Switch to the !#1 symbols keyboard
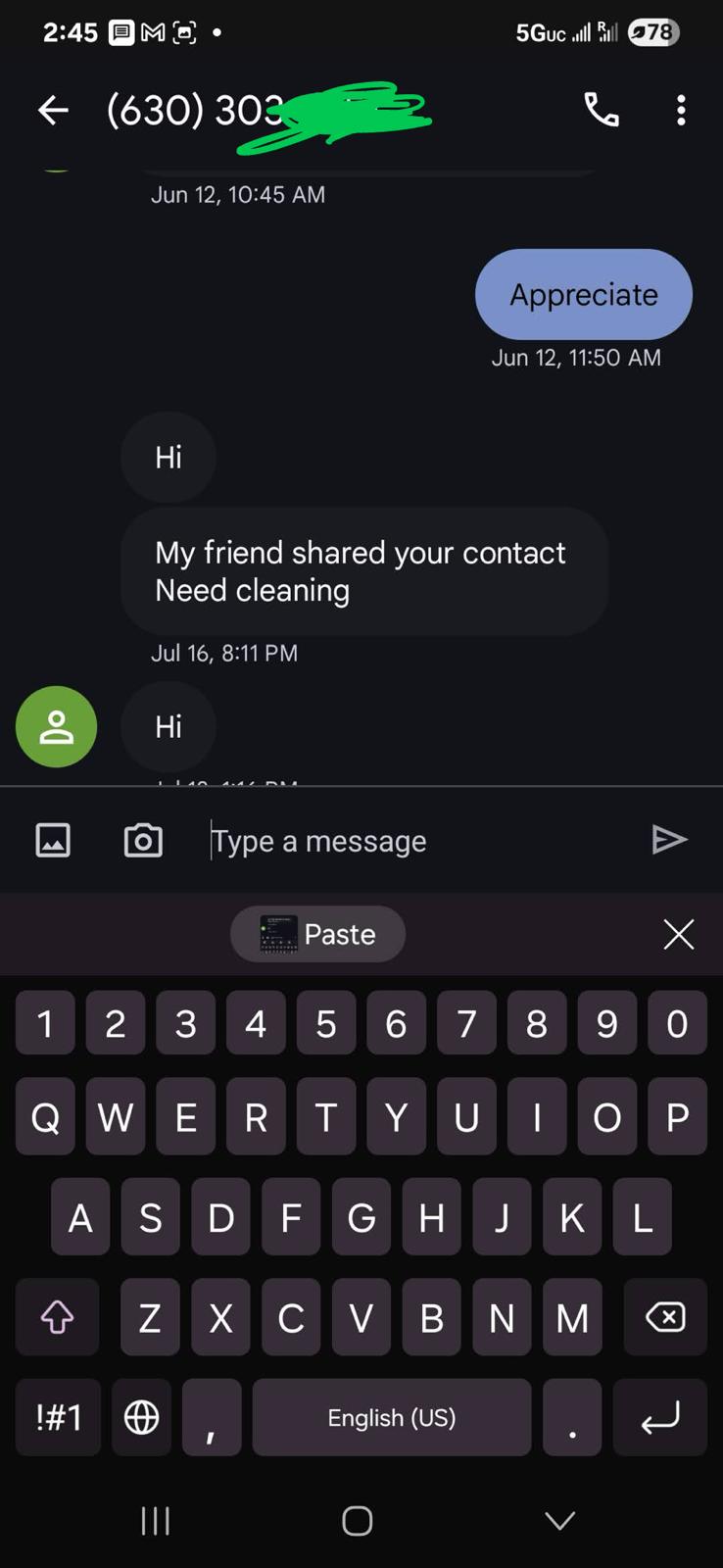Viewport: 723px width, 1568px height. coord(59,1417)
